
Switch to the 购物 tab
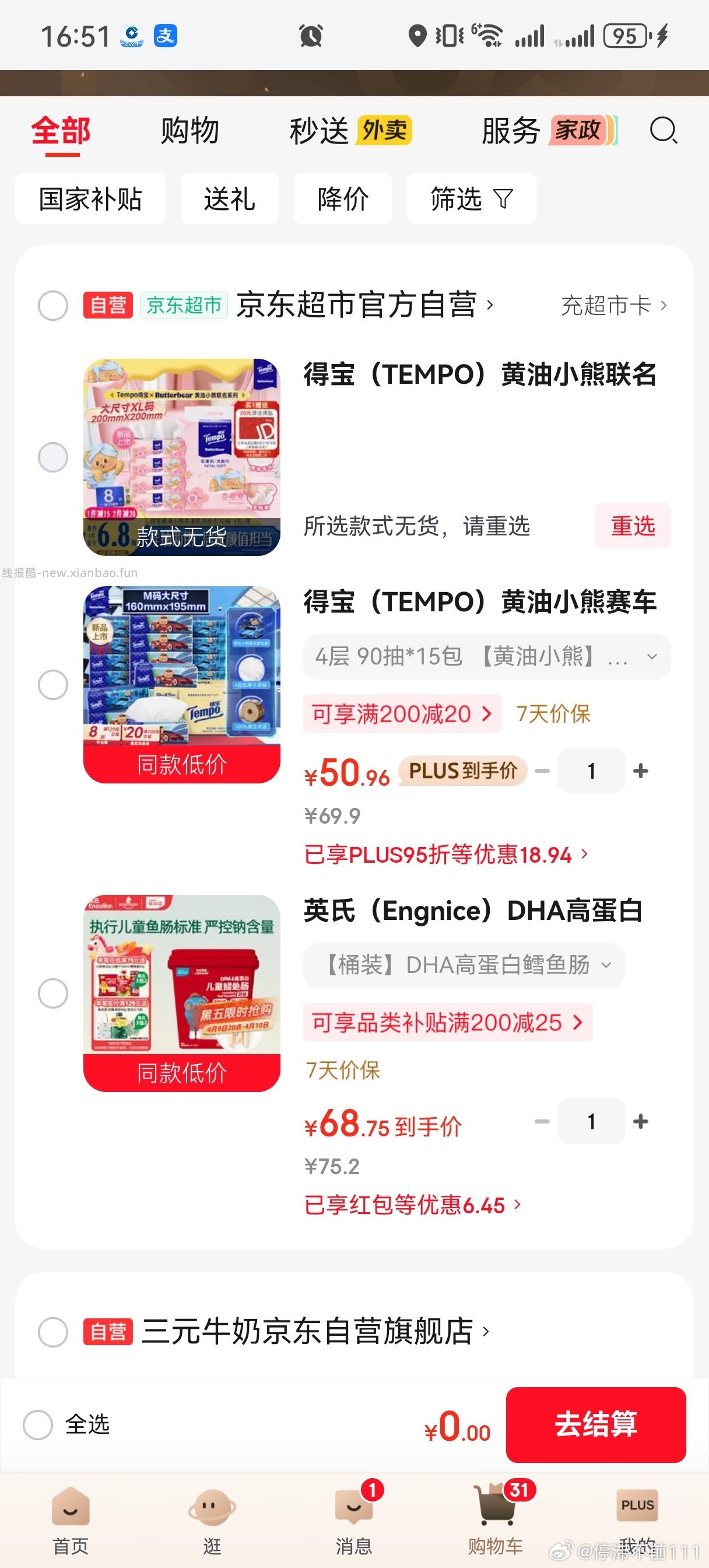coord(189,131)
